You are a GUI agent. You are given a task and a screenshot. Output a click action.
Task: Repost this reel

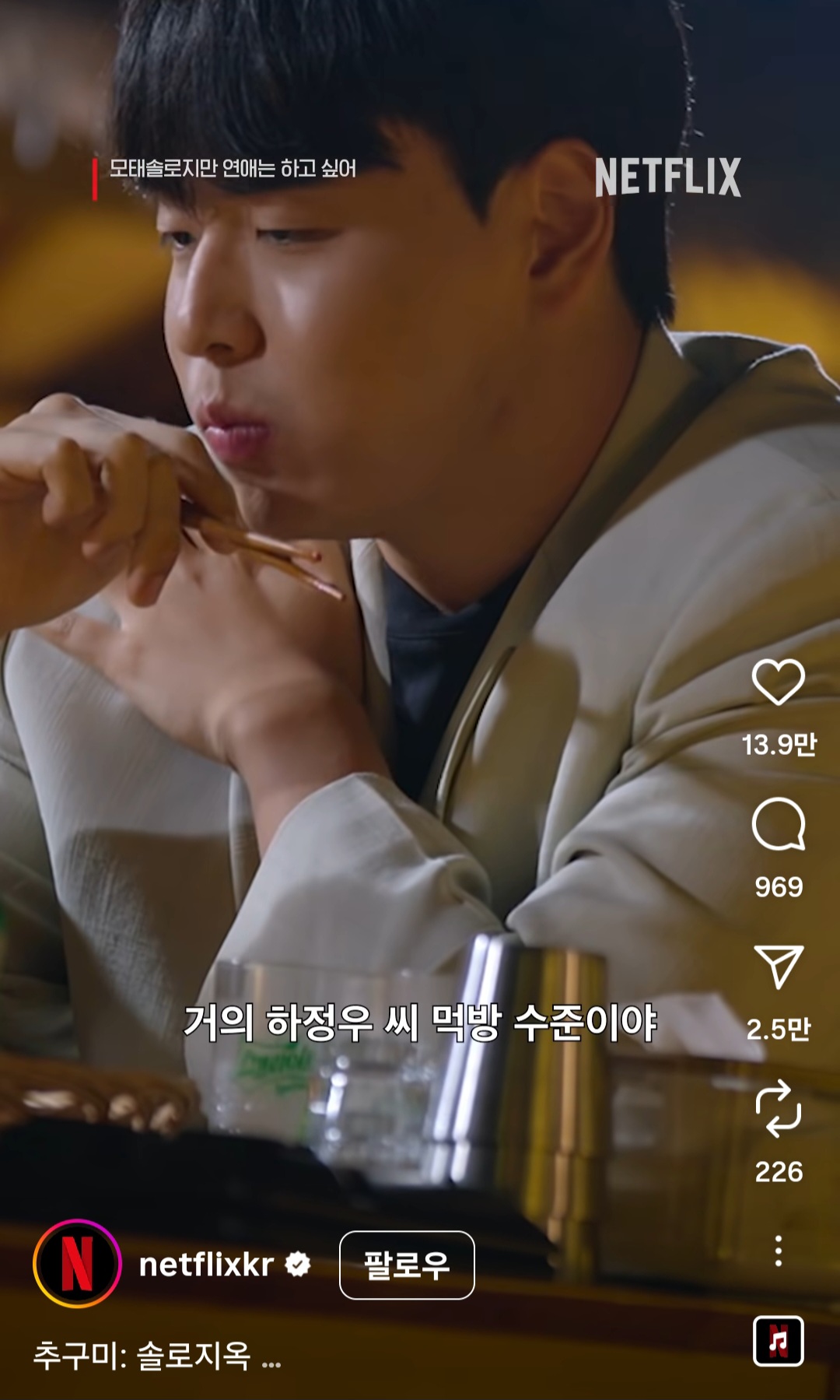click(x=778, y=1108)
